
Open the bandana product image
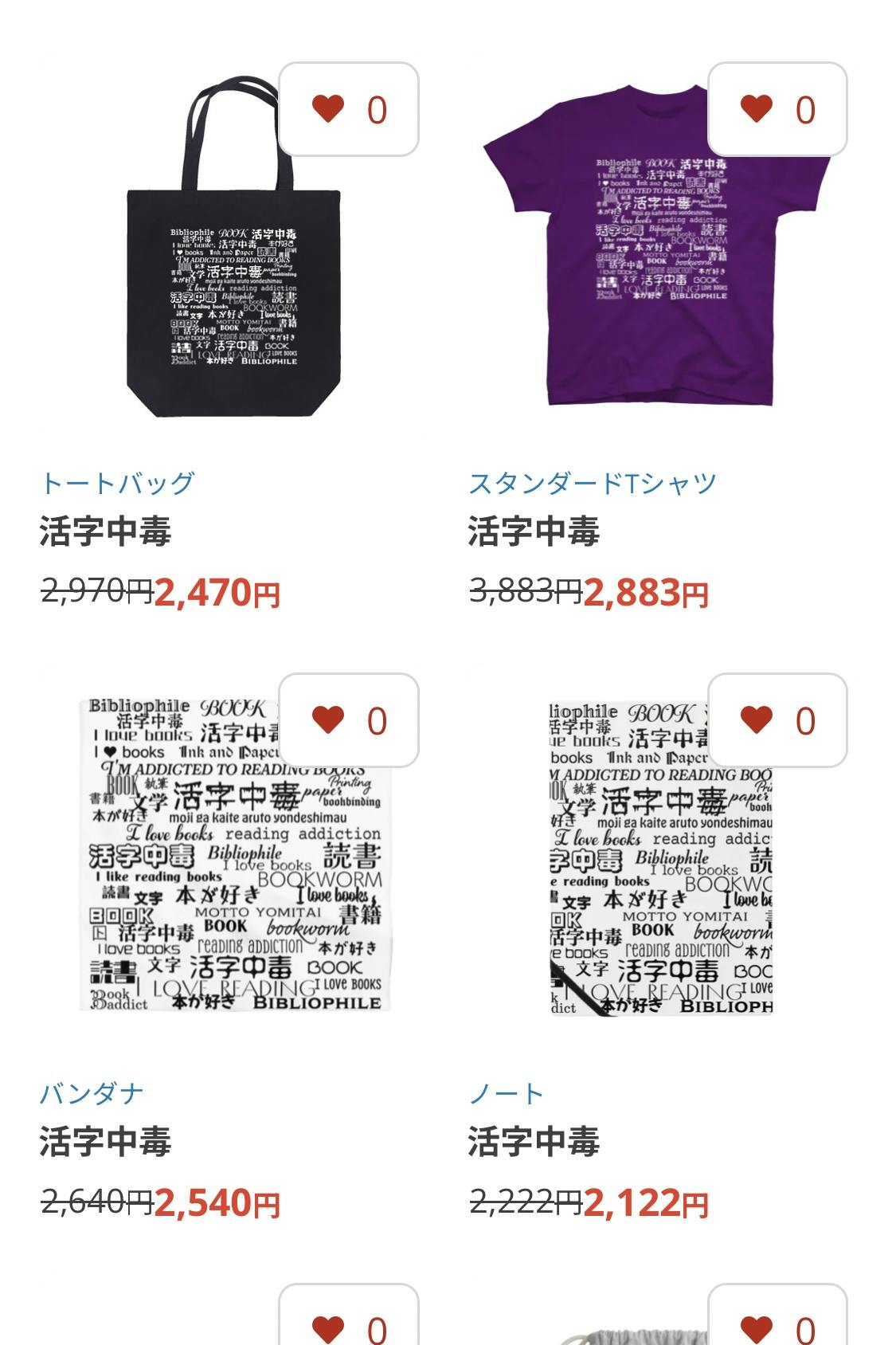click(x=231, y=876)
